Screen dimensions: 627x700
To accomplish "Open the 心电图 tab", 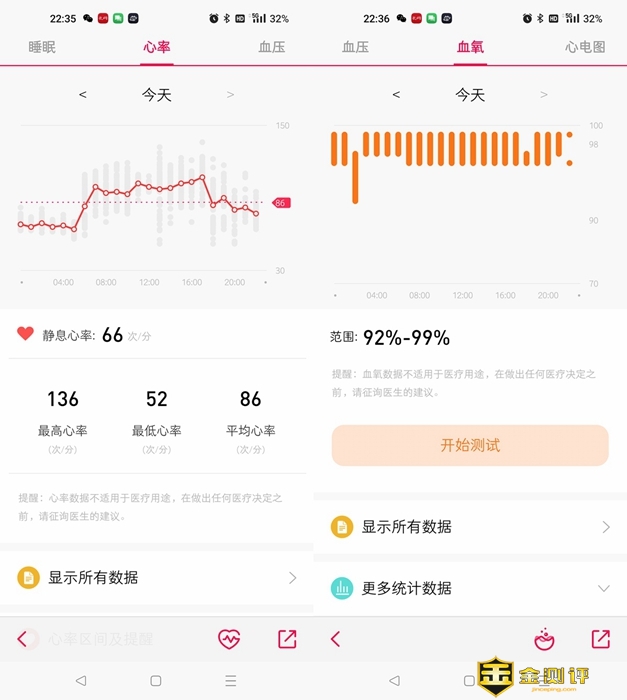I will [x=585, y=47].
